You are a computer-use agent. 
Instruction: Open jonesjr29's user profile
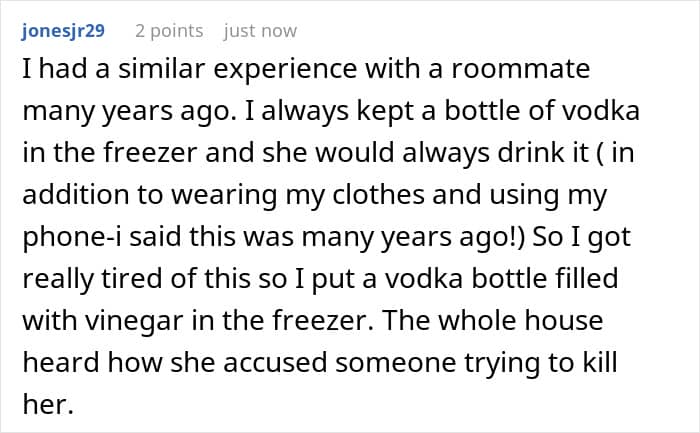click(x=63, y=31)
